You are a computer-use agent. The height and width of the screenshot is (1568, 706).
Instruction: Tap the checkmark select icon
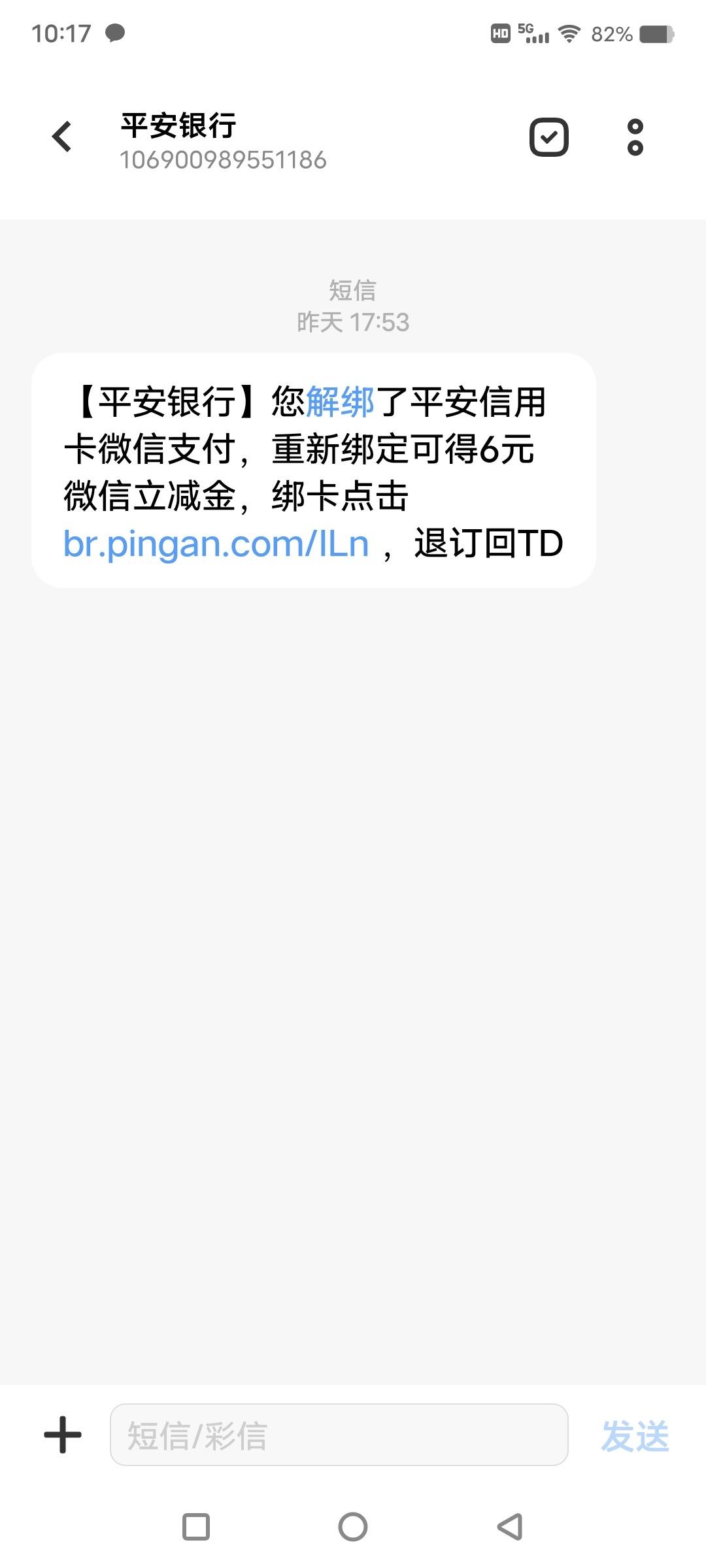tap(548, 137)
